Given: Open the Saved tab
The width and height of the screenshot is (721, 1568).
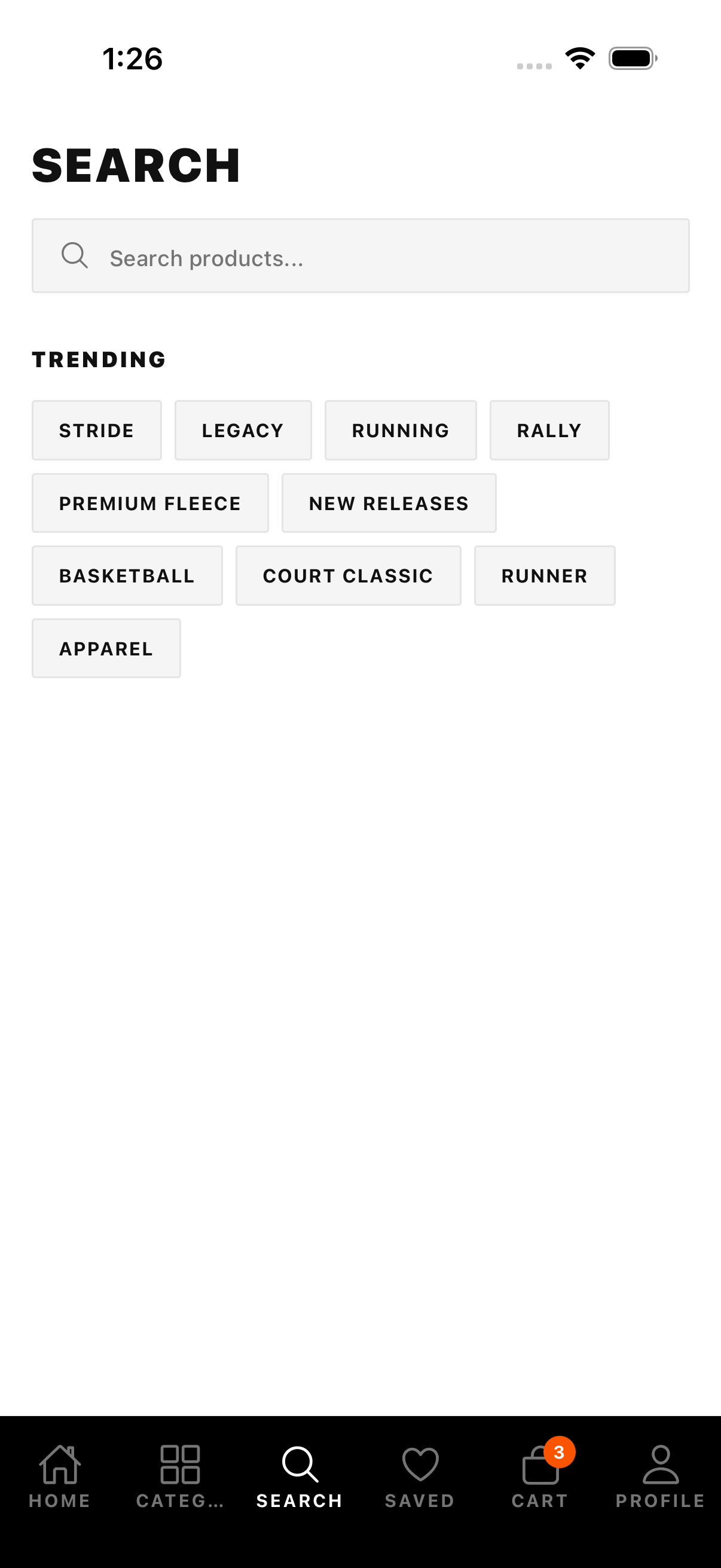Looking at the screenshot, I should click(420, 1476).
